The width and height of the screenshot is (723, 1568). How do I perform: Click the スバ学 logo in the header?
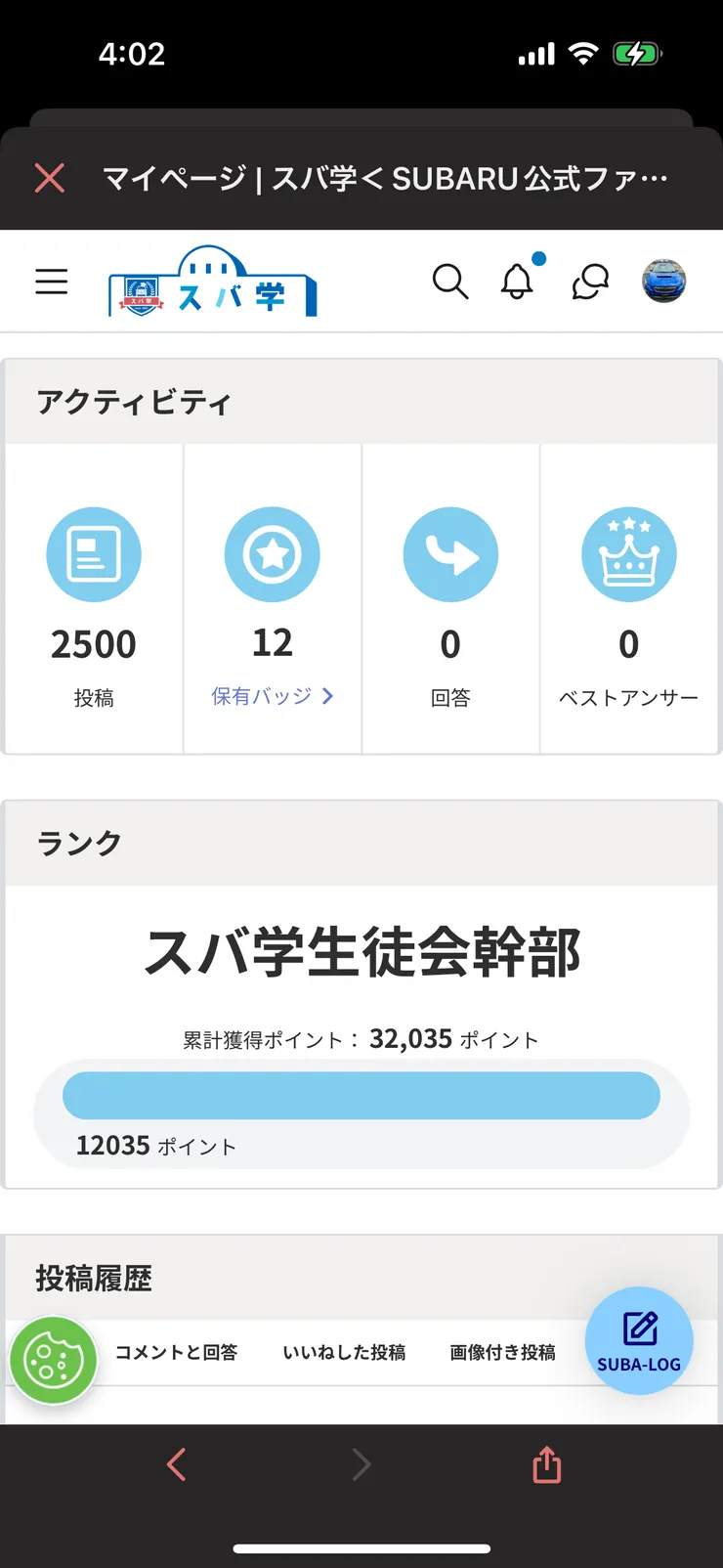click(x=211, y=283)
